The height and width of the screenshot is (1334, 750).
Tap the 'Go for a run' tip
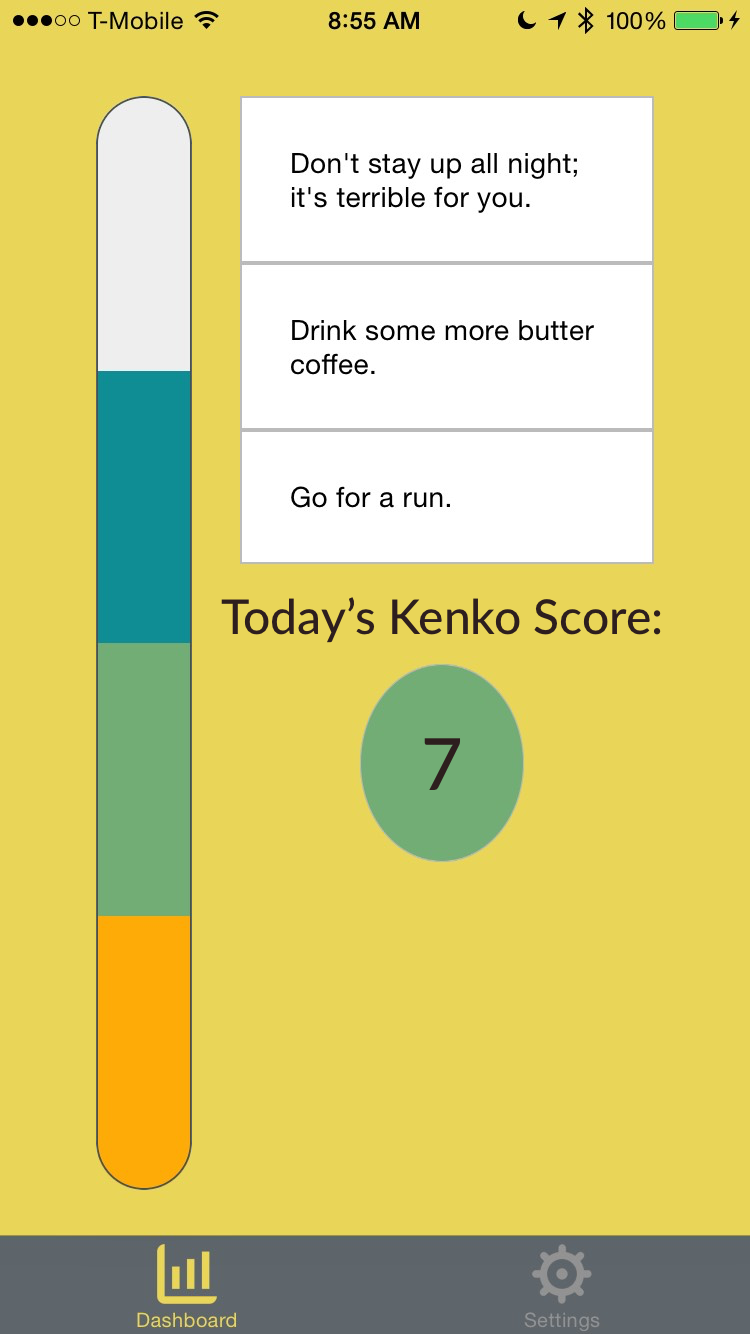point(447,497)
